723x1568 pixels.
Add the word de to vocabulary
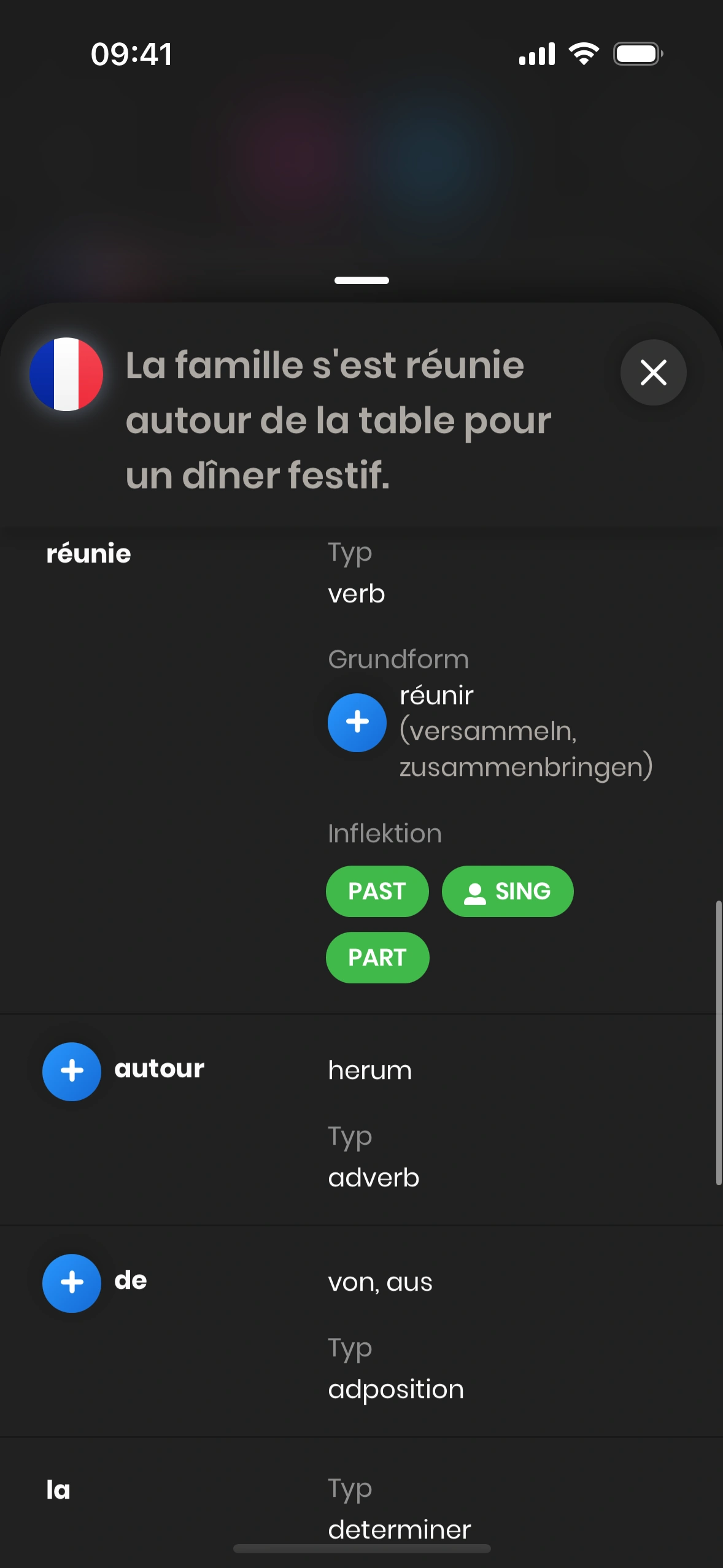coord(72,1283)
